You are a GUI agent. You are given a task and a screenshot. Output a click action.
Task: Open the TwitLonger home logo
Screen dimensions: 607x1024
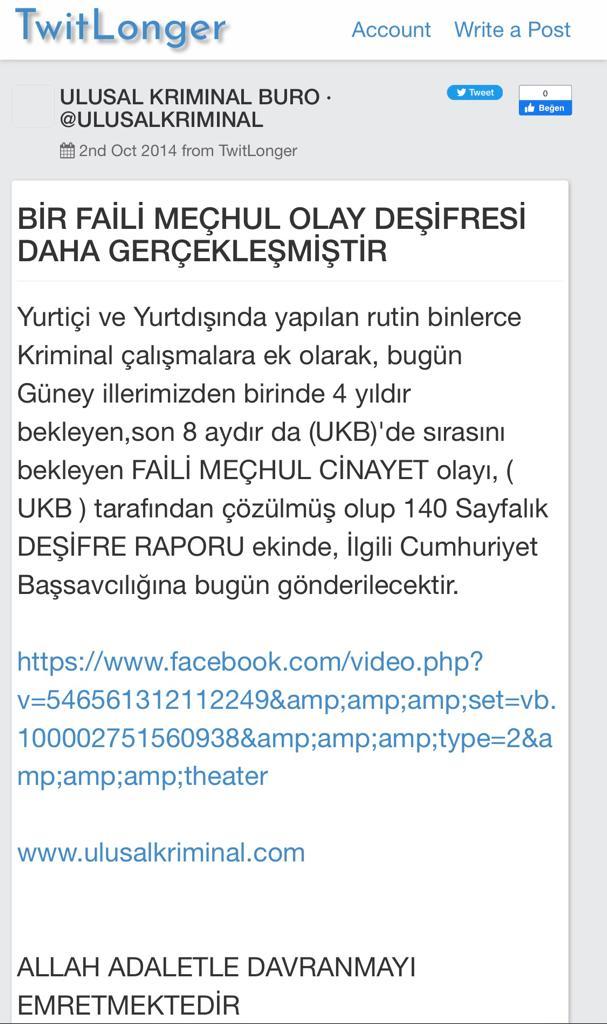[x=121, y=27]
